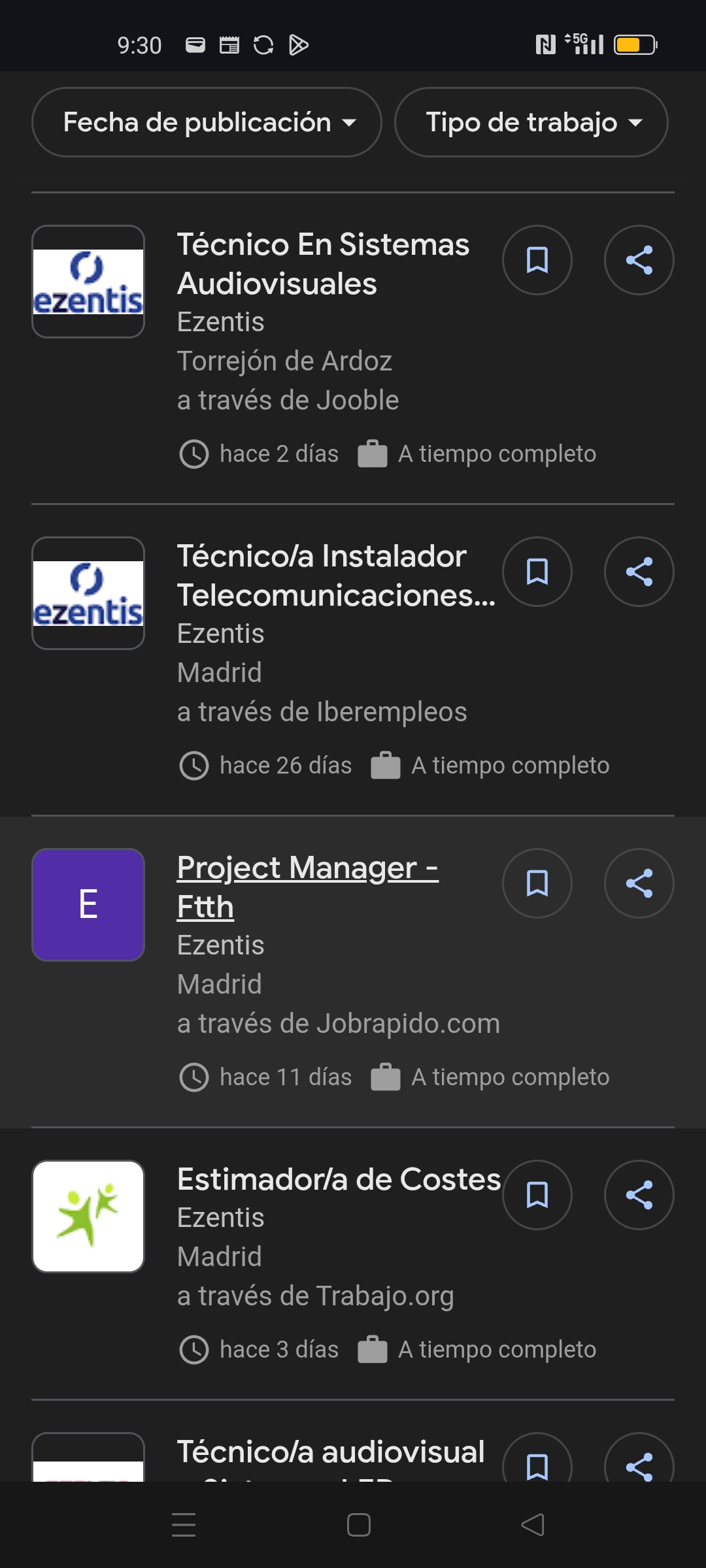
Task: Share the Técnico En Sistemas Audiovisuales listing
Action: coord(639,260)
